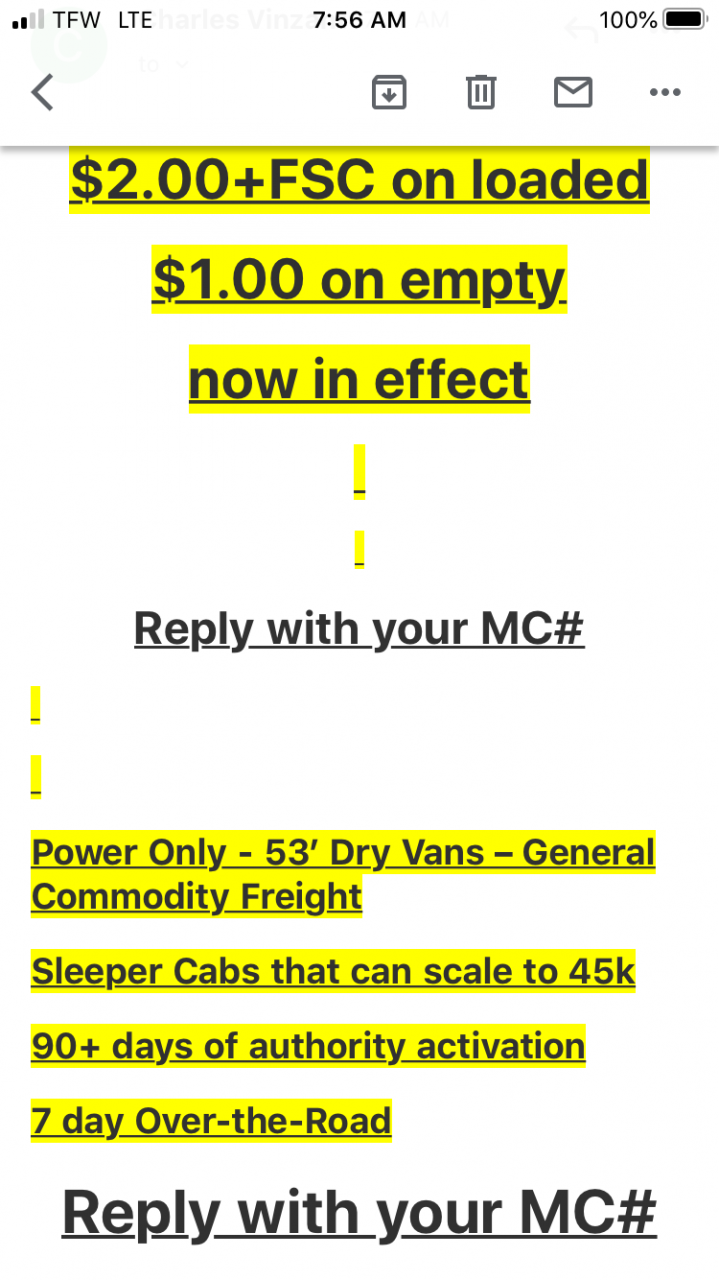Archive this email

click(389, 92)
